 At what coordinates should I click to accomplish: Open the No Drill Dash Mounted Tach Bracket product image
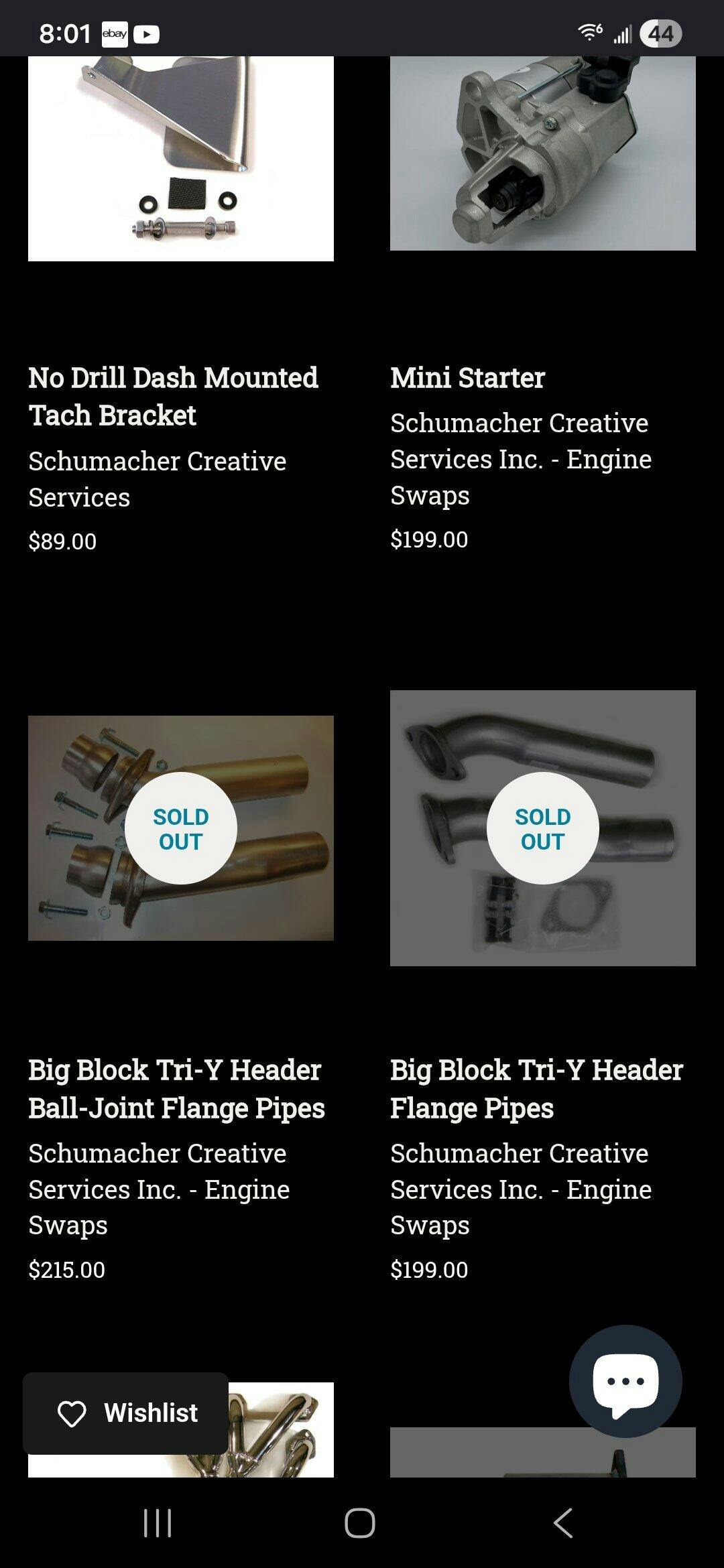coord(180,159)
